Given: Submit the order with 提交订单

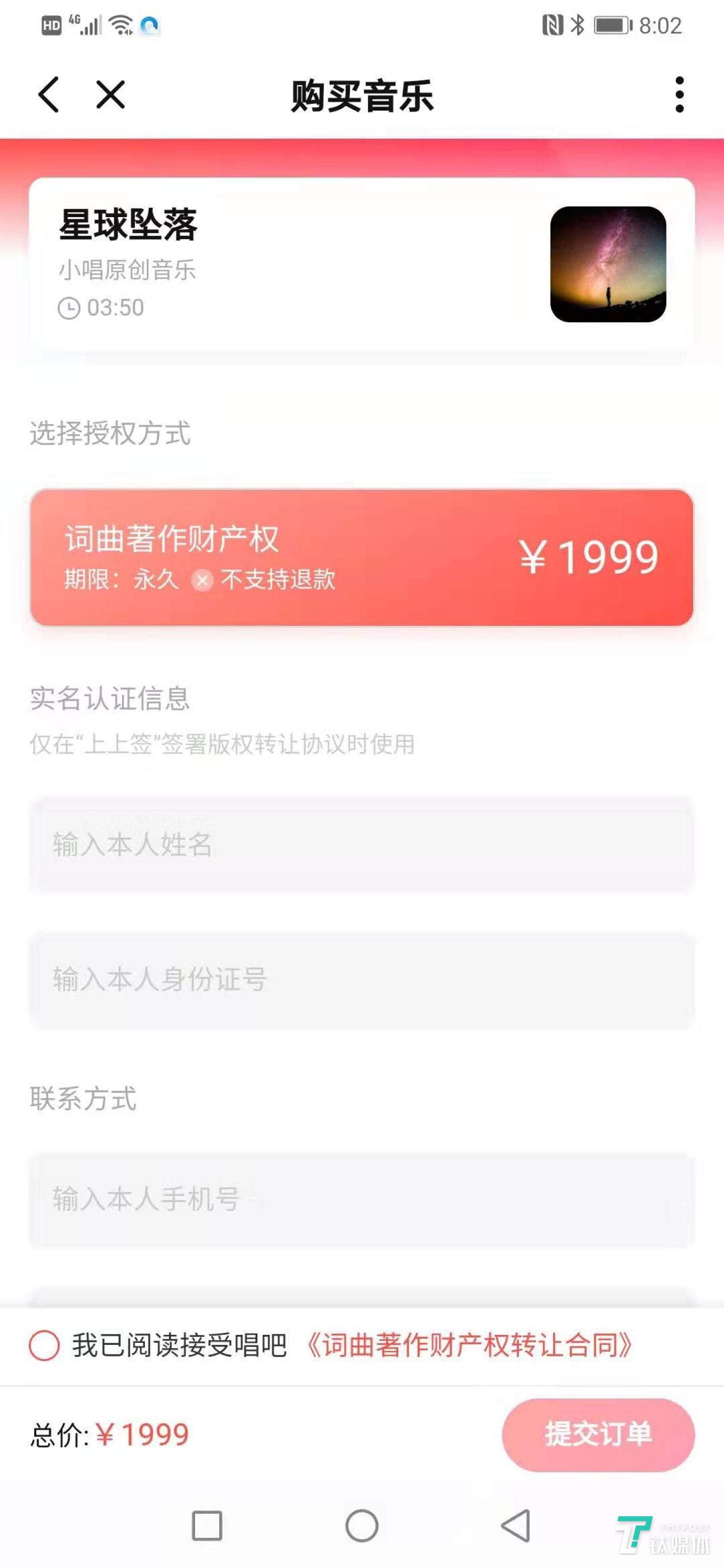Looking at the screenshot, I should coord(598,1435).
